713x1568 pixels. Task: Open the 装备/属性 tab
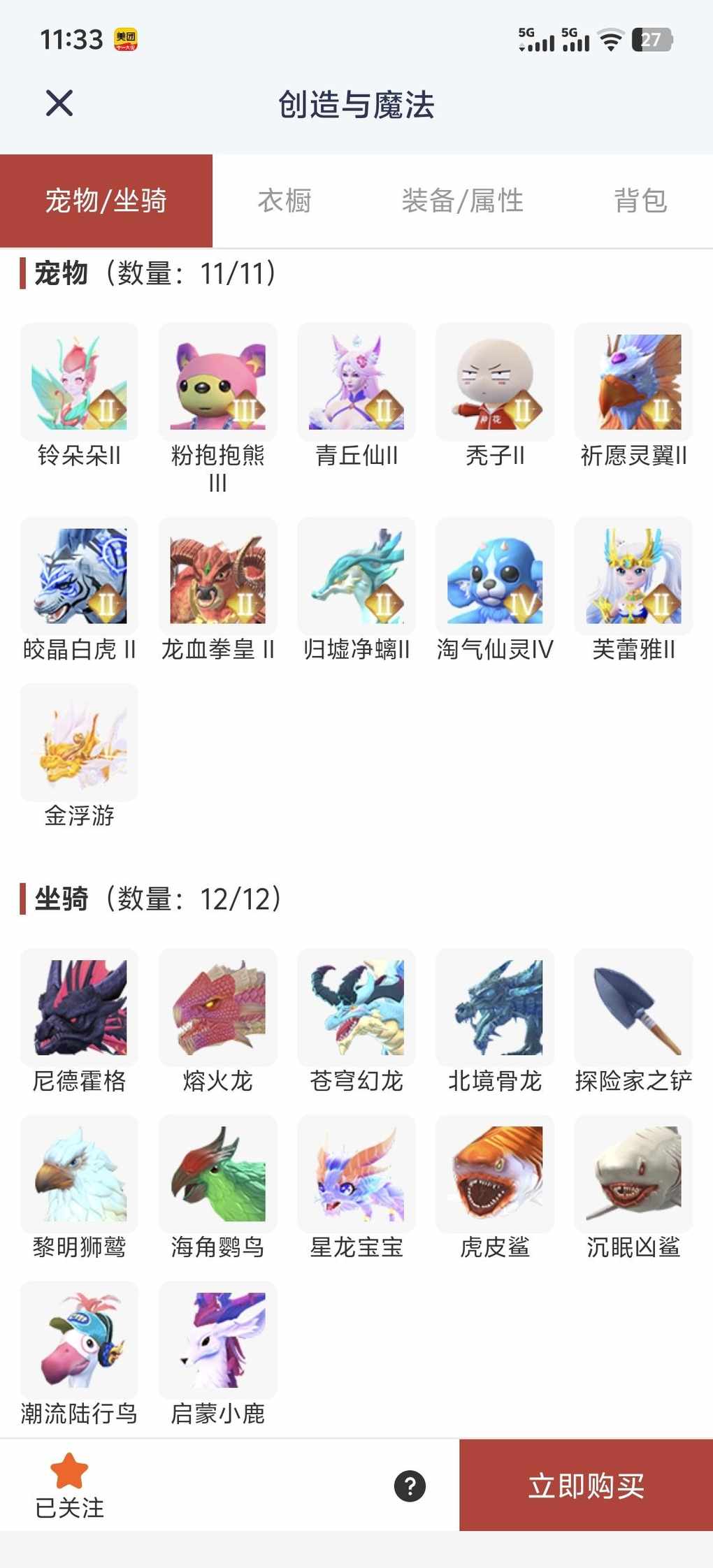(462, 201)
